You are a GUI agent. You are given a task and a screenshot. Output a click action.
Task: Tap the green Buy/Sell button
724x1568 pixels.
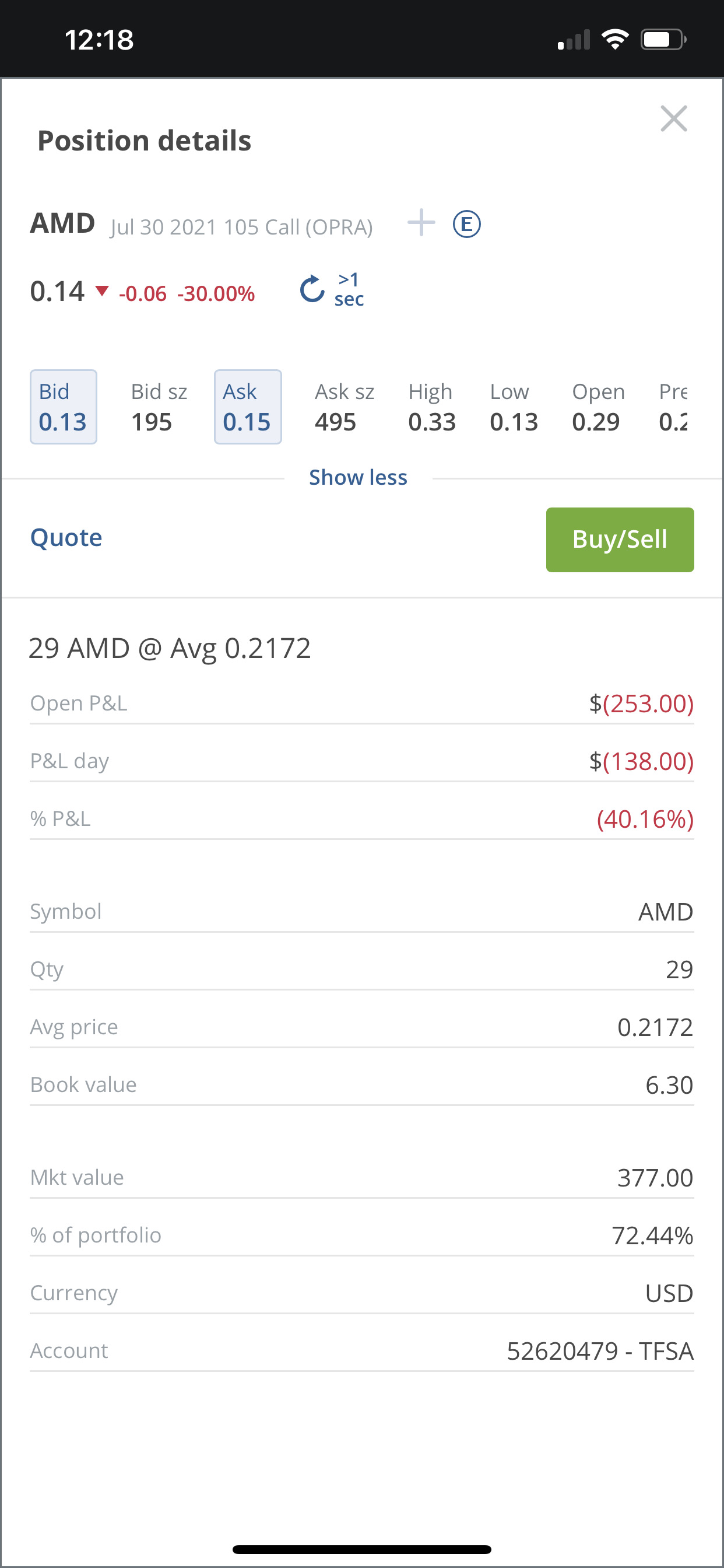[x=620, y=540]
